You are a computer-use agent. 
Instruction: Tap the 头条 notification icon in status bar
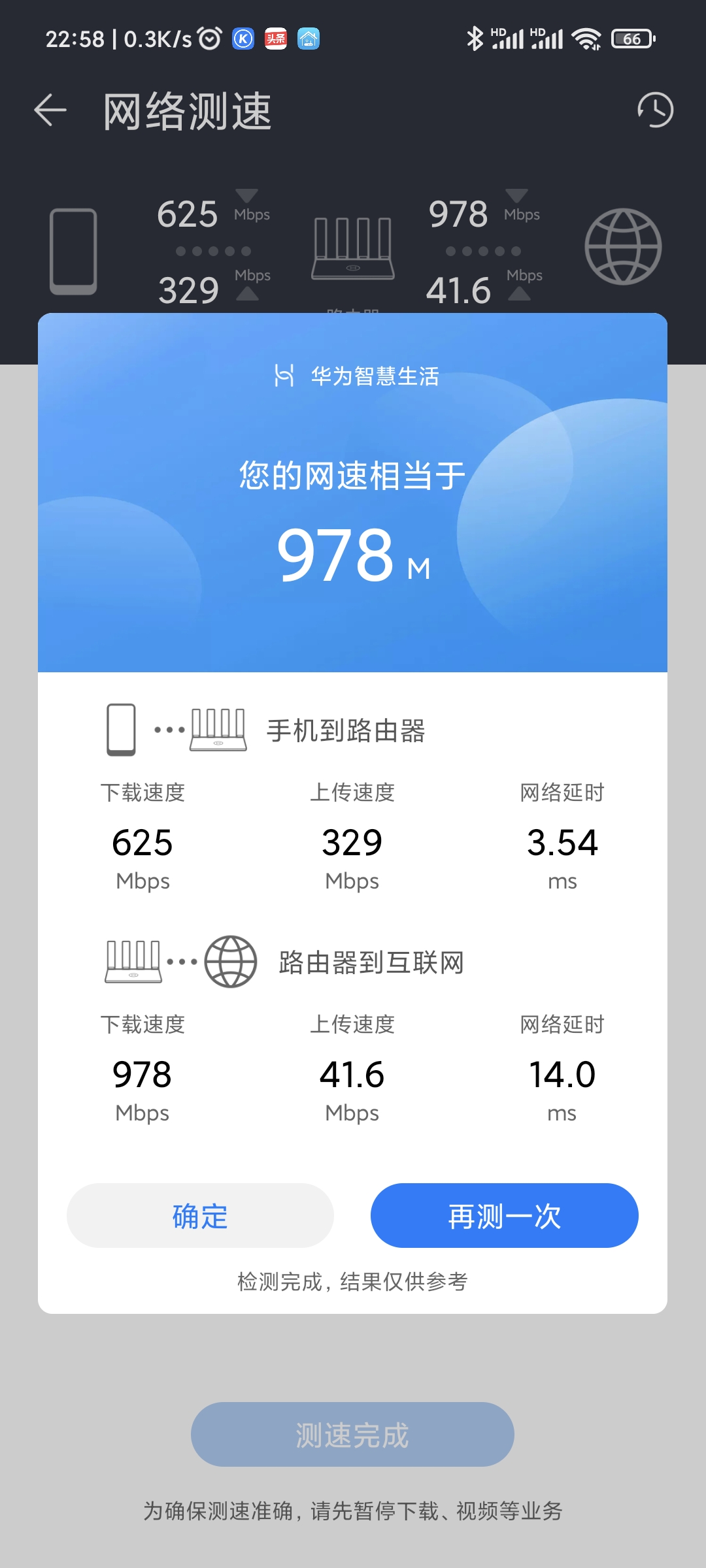pyautogui.click(x=276, y=39)
